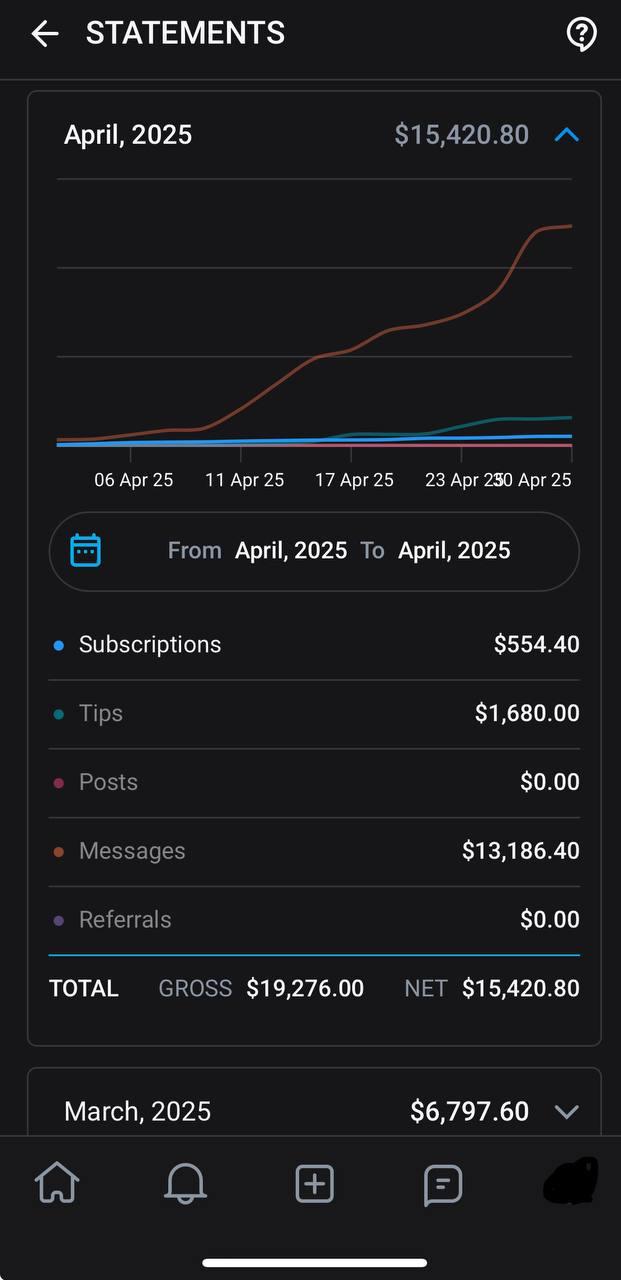The height and width of the screenshot is (1280, 621).
Task: Go to the Home tab
Action: pyautogui.click(x=57, y=1184)
